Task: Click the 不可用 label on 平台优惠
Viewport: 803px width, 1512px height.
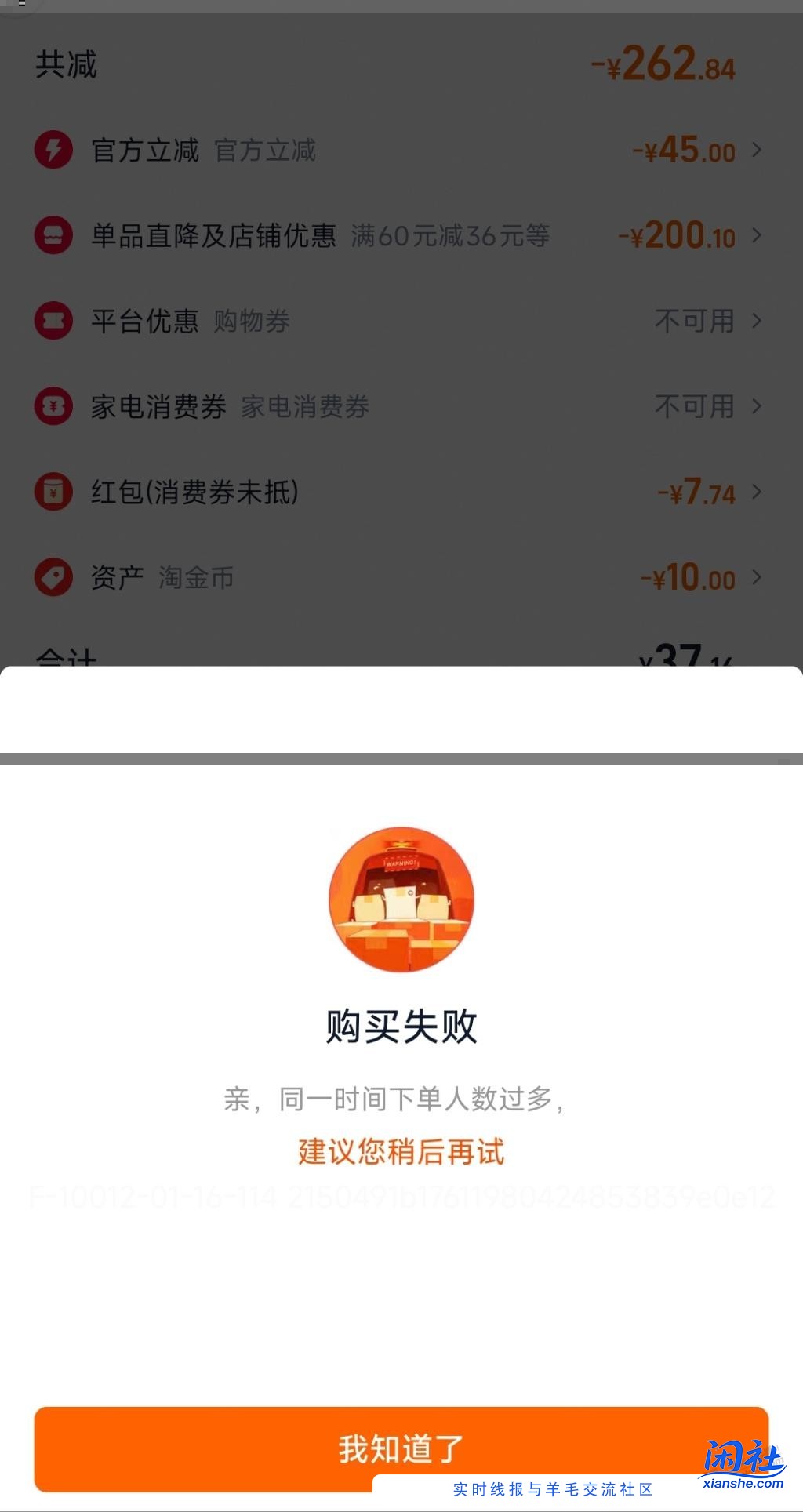Action: pos(696,322)
